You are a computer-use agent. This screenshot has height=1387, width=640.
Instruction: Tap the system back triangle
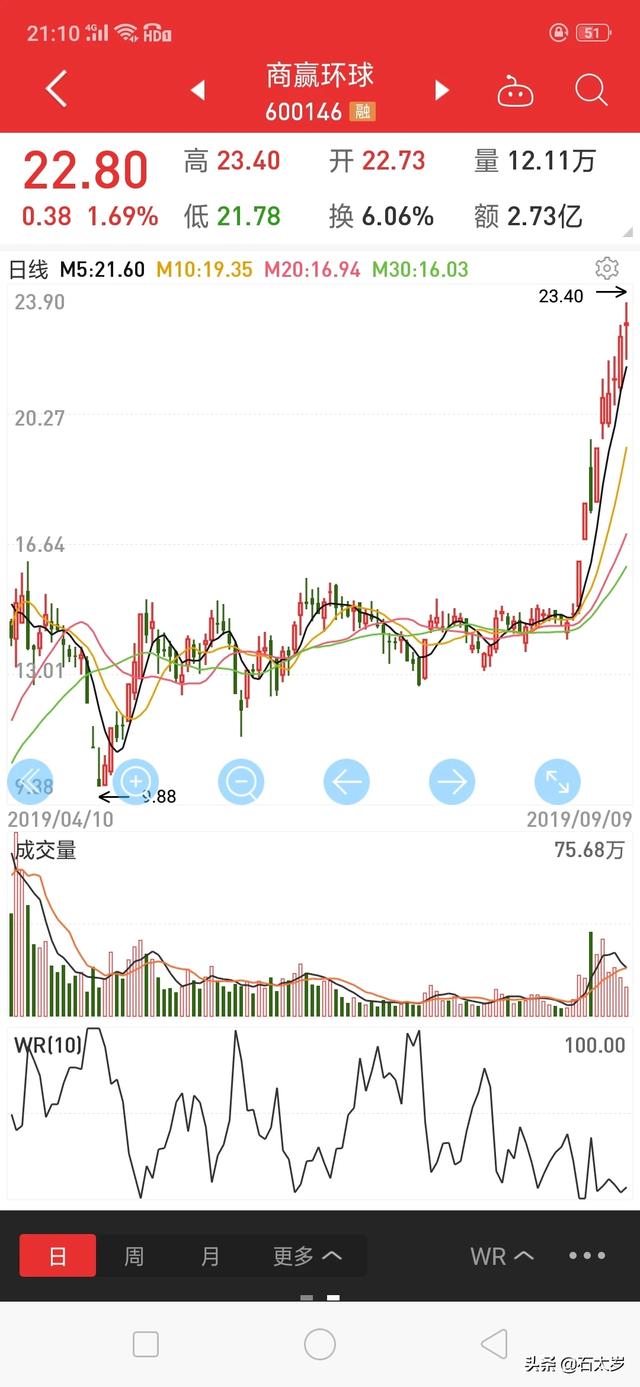pos(494,1343)
